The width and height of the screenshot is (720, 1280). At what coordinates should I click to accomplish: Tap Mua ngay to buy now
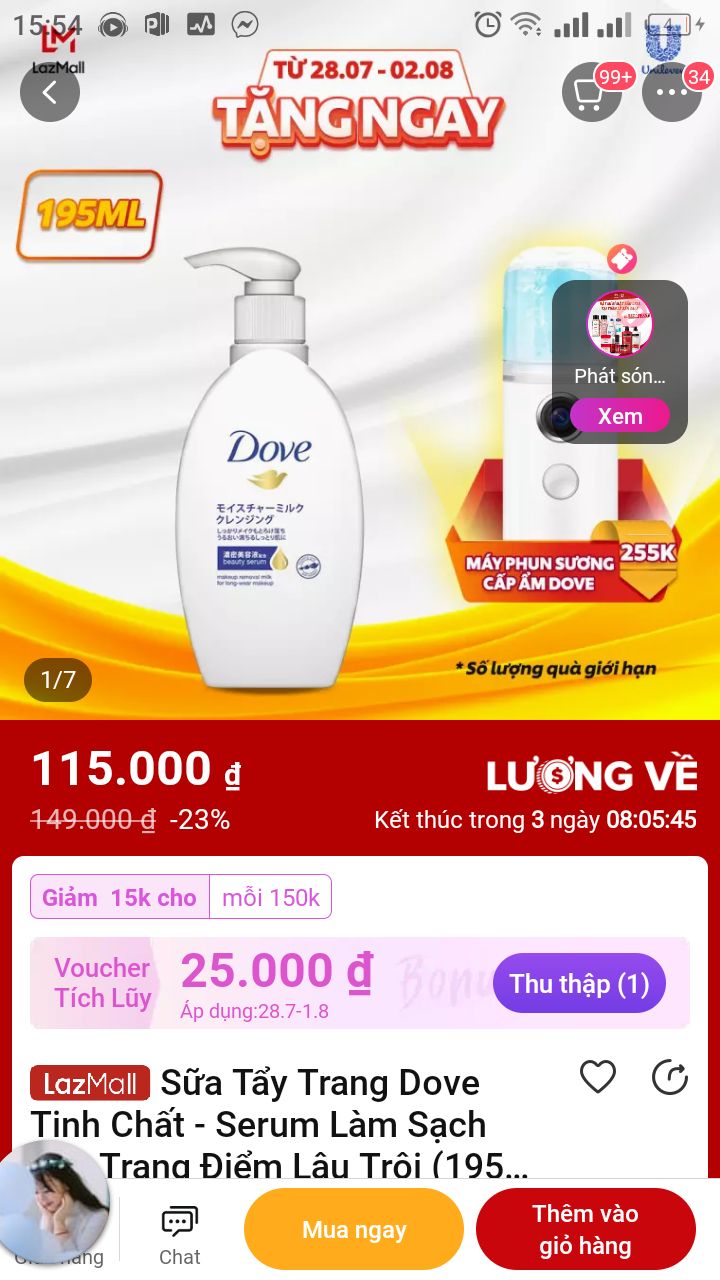[354, 1229]
